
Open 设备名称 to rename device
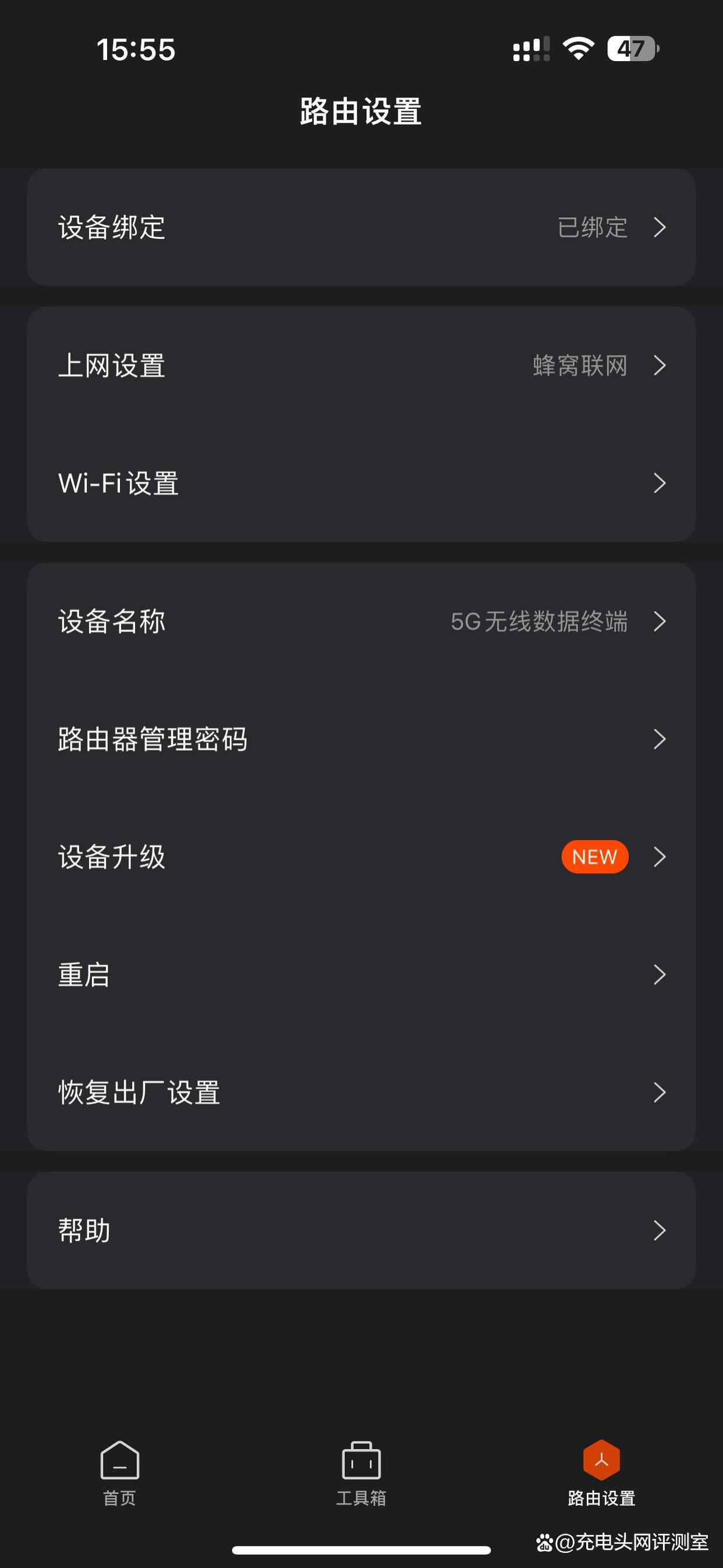pos(361,621)
